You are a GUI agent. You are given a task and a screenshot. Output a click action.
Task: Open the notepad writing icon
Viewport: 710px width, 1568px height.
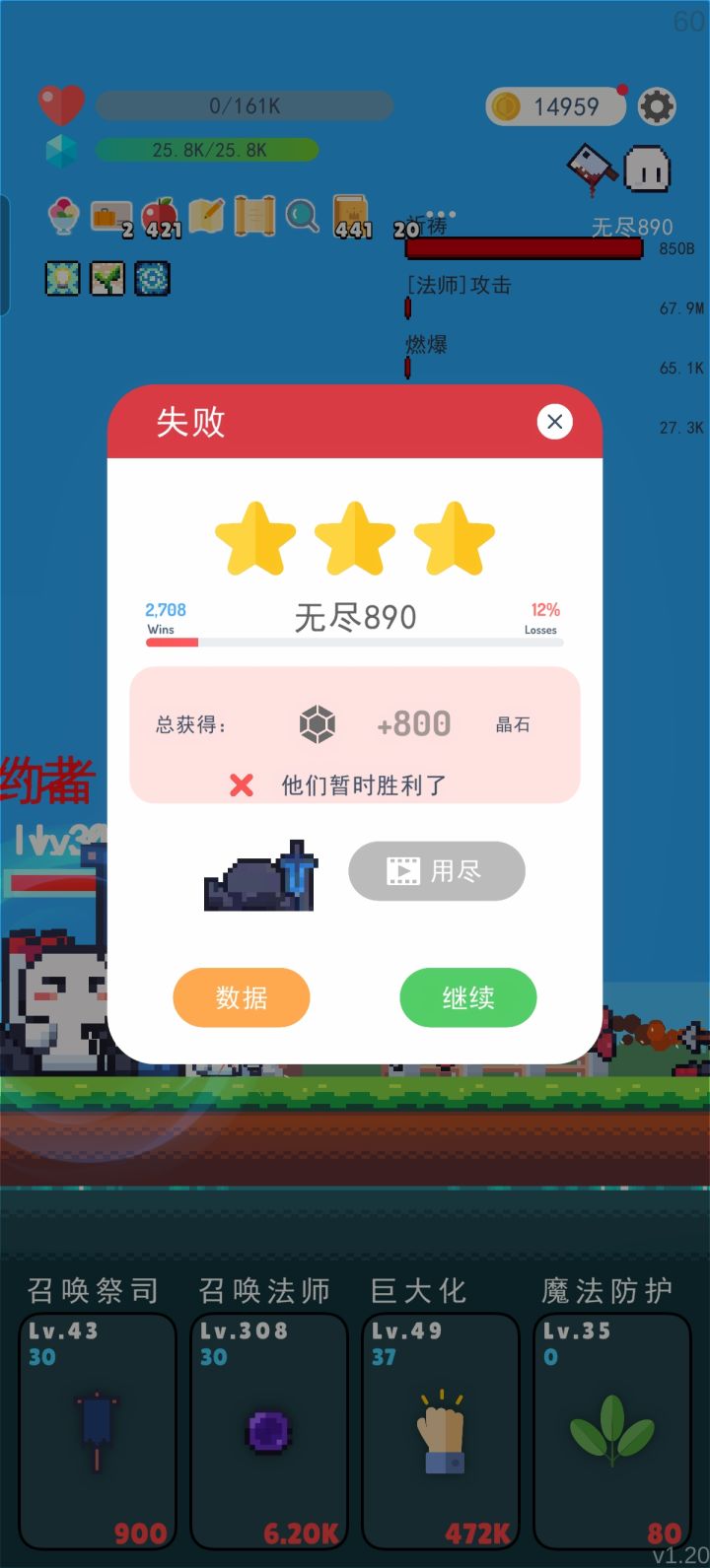[x=206, y=216]
